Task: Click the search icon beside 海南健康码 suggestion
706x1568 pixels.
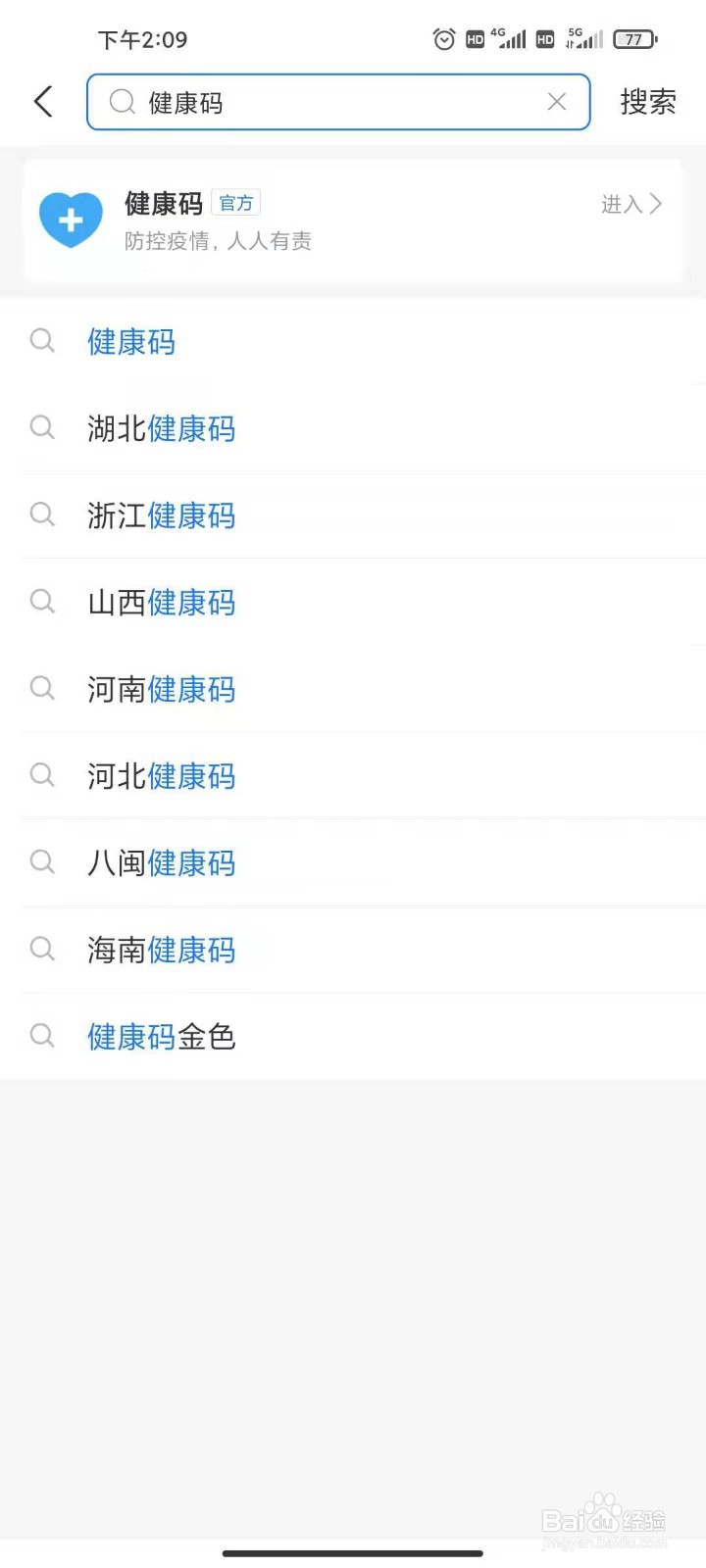Action: click(42, 949)
